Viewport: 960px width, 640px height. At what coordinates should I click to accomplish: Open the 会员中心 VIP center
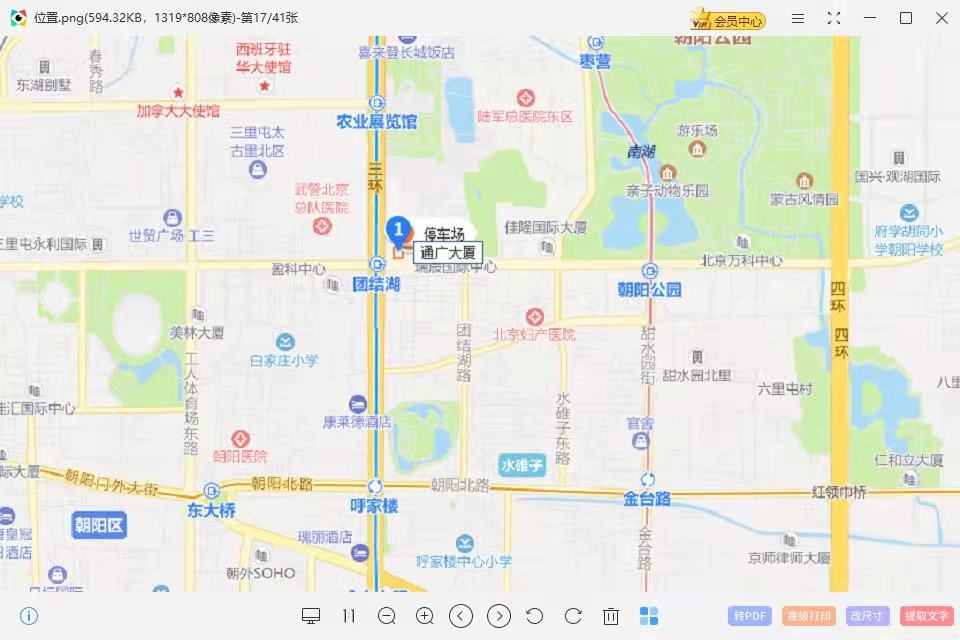pos(728,19)
